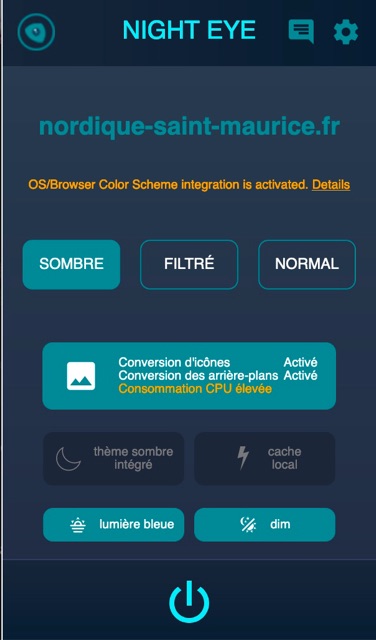Switch to NORMAL mode
Screen dimensions: 376x640
(307, 264)
